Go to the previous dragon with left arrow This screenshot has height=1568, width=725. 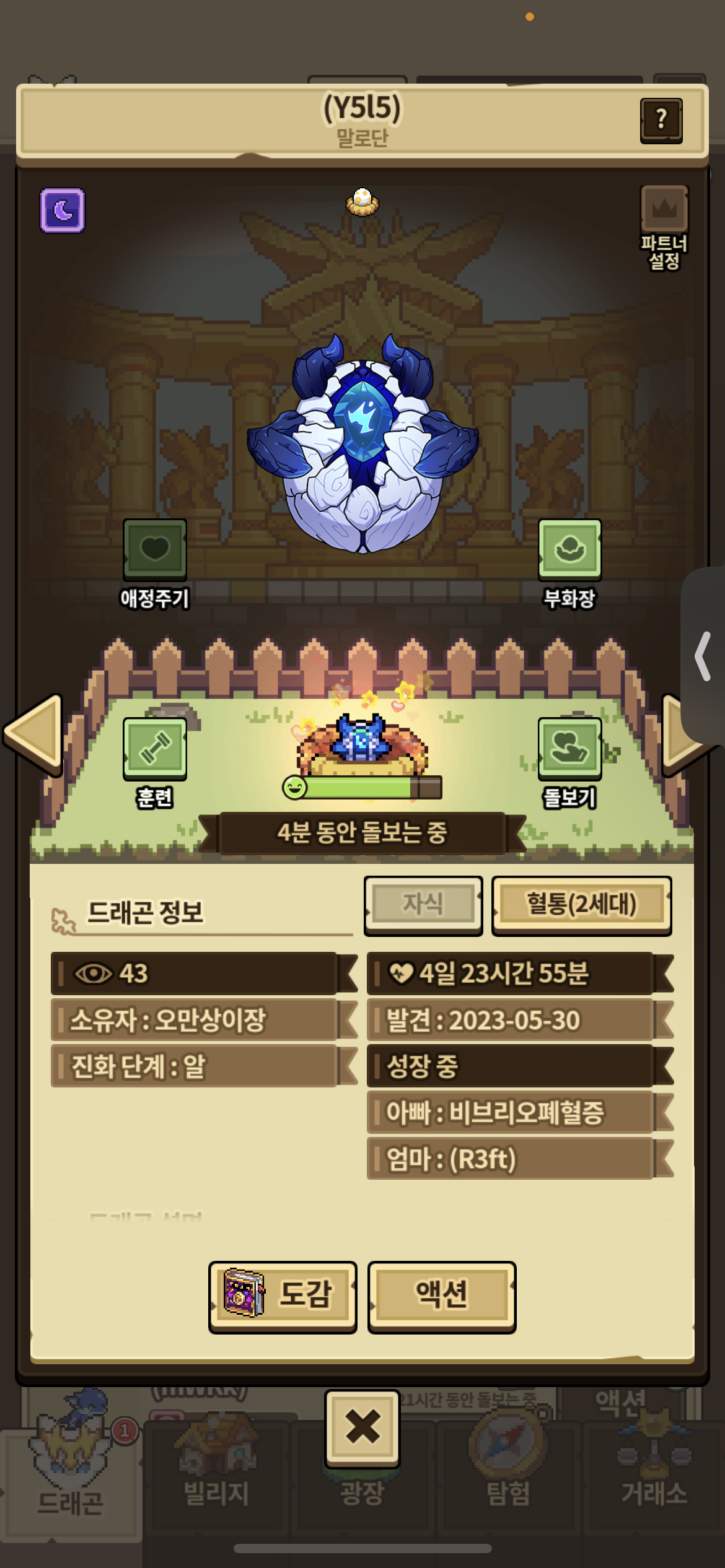35,734
